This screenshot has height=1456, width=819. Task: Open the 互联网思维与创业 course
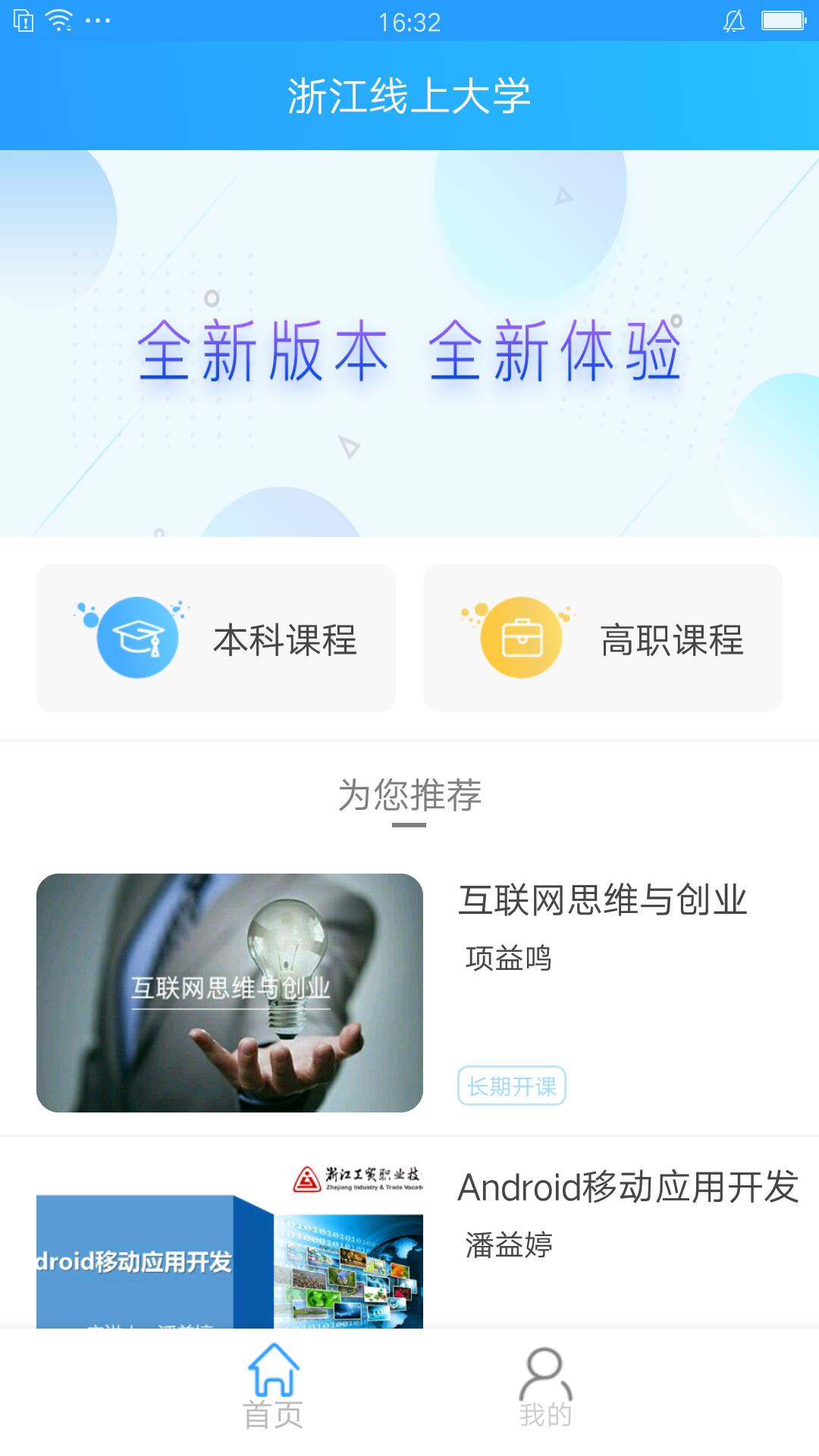(409, 992)
